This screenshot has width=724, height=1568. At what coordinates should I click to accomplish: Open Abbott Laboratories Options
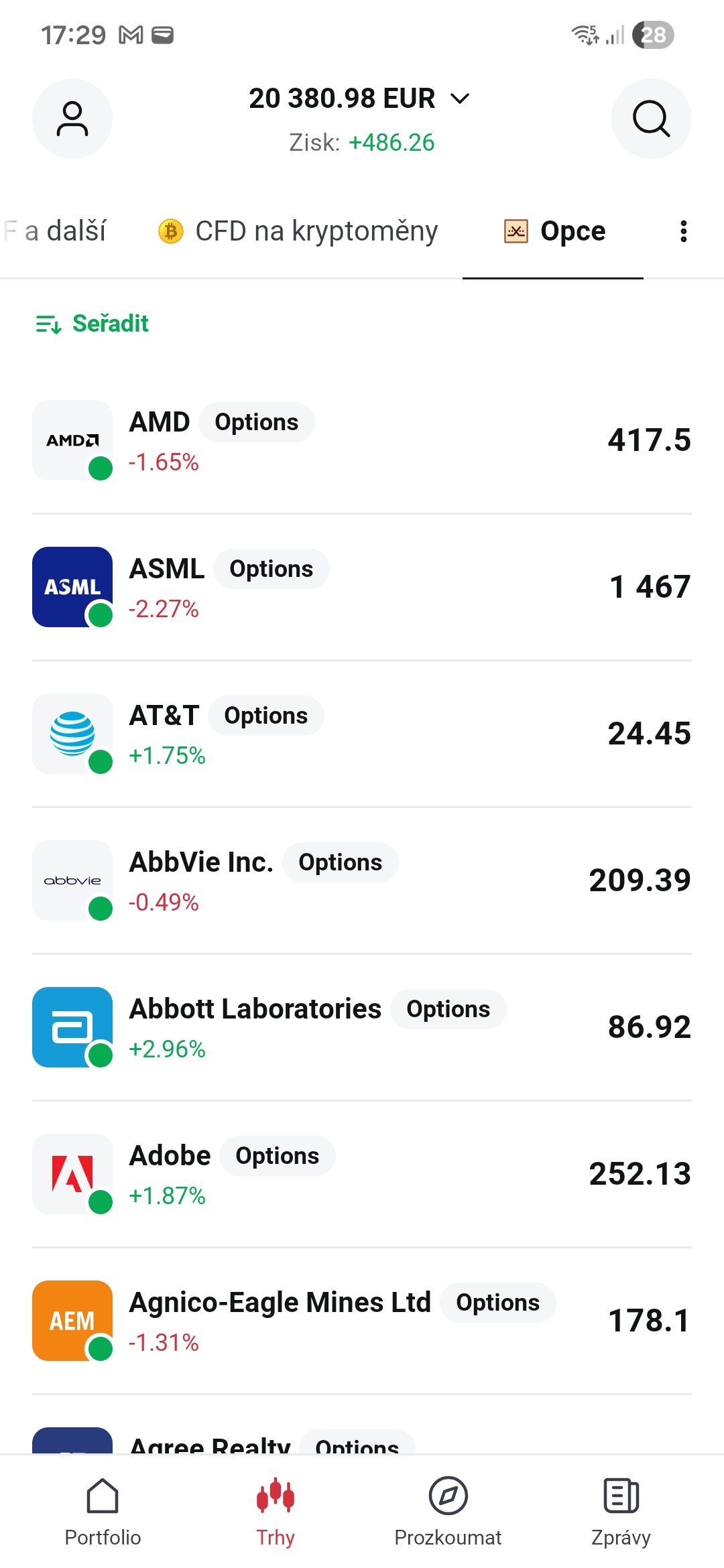pyautogui.click(x=362, y=1028)
